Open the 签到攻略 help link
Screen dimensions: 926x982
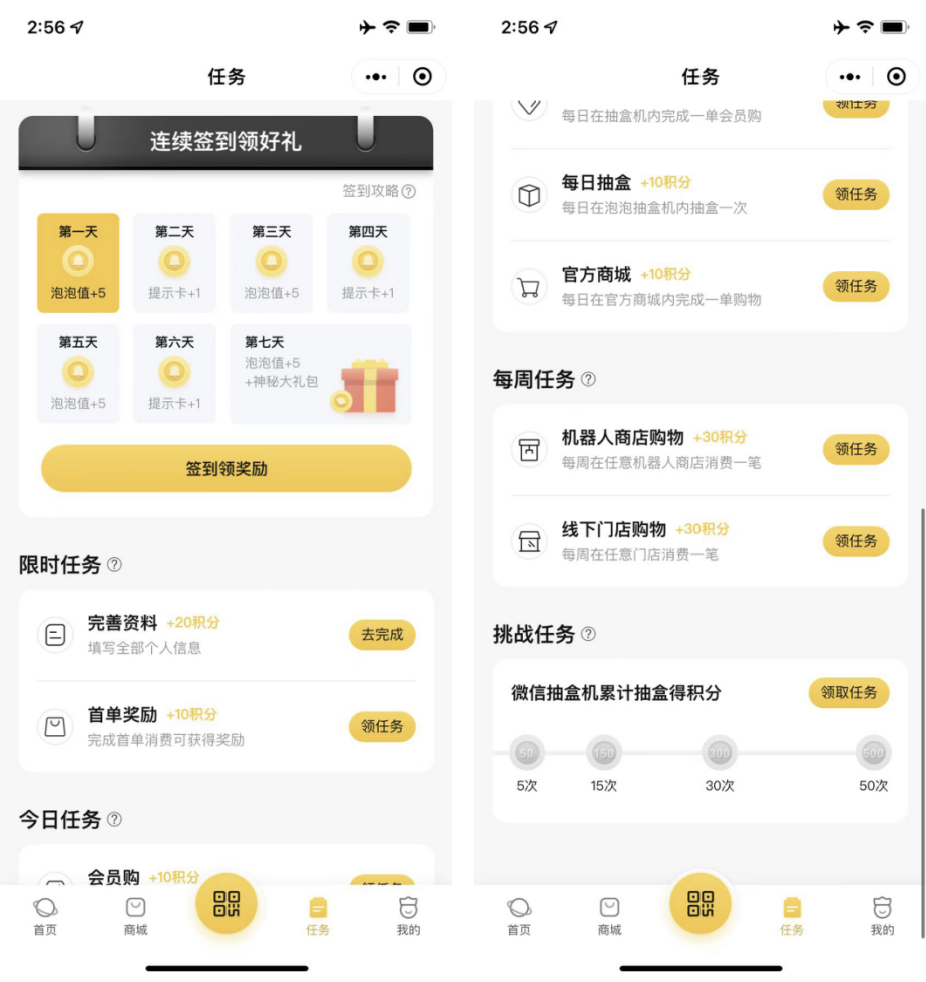click(379, 191)
